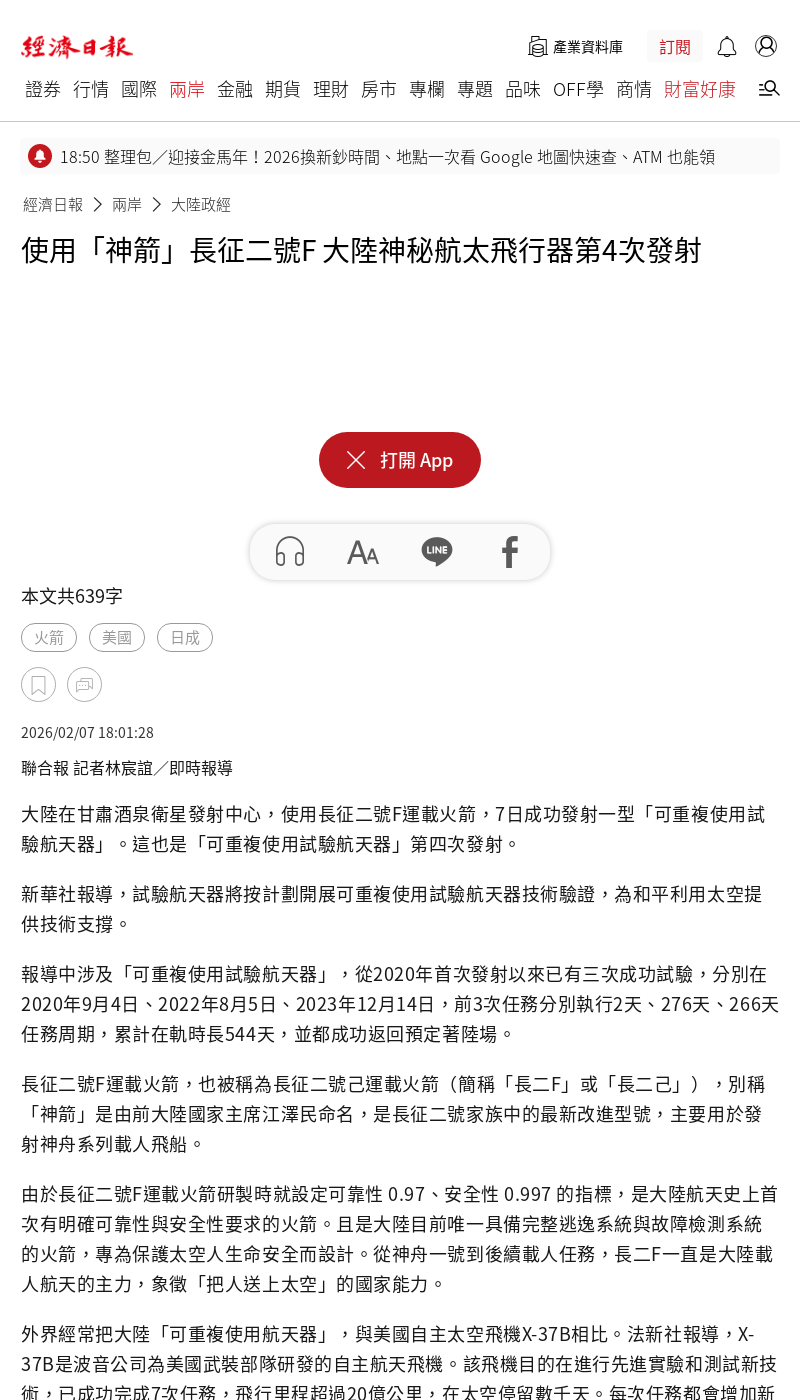Tap the 打開 App button
Viewport: 800px width, 1400px height.
tap(400, 460)
